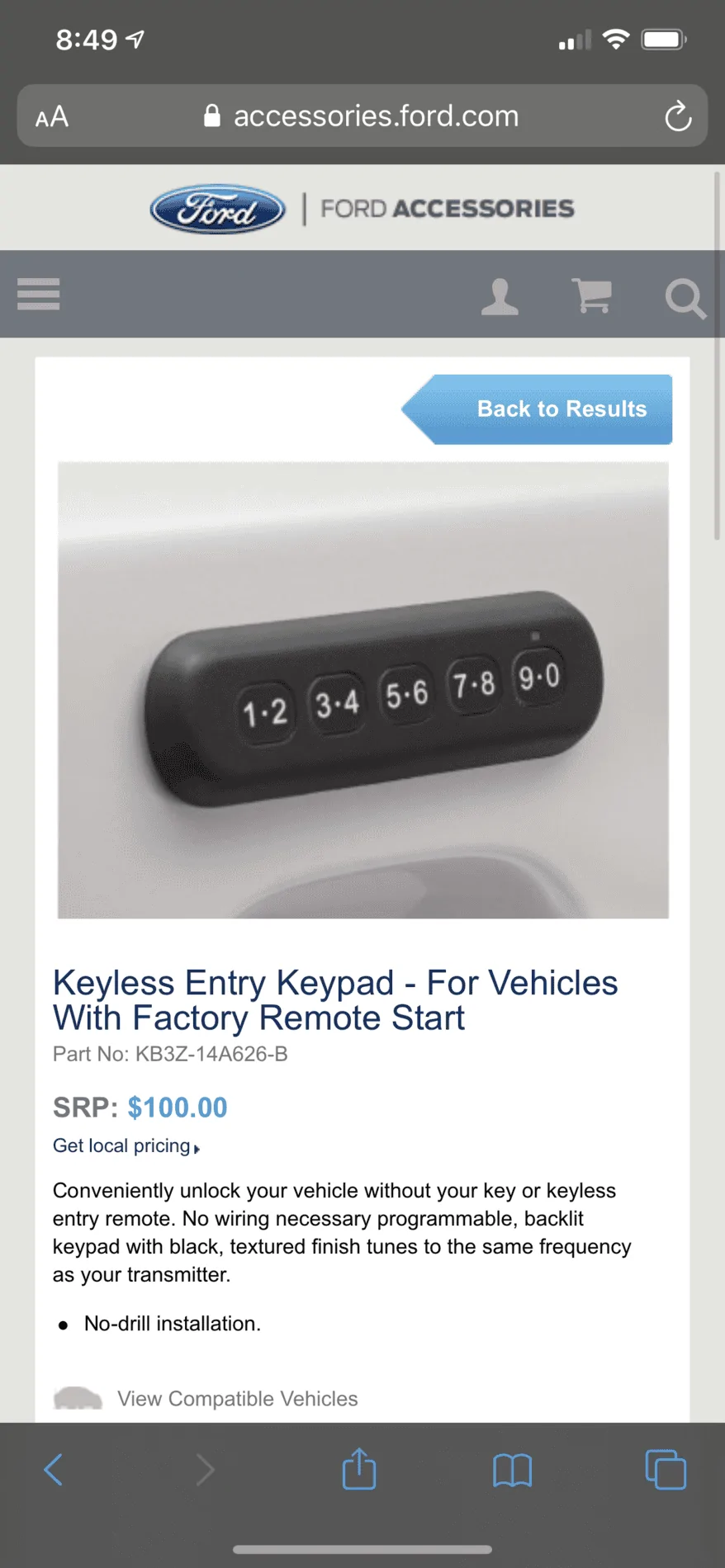
Task: Open the Safari share sheet
Action: pyautogui.click(x=359, y=1469)
